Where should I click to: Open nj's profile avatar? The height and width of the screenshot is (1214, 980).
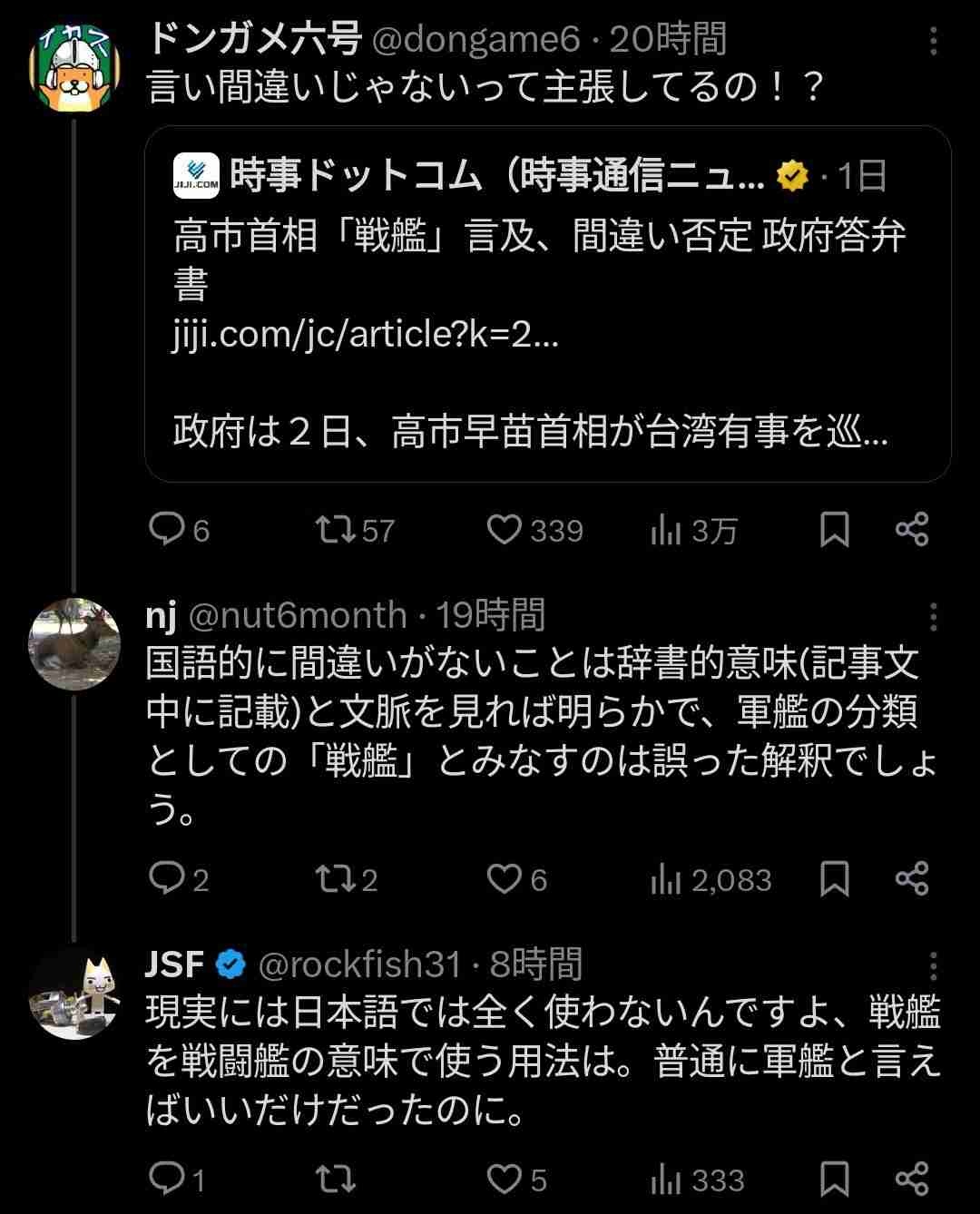click(x=74, y=644)
